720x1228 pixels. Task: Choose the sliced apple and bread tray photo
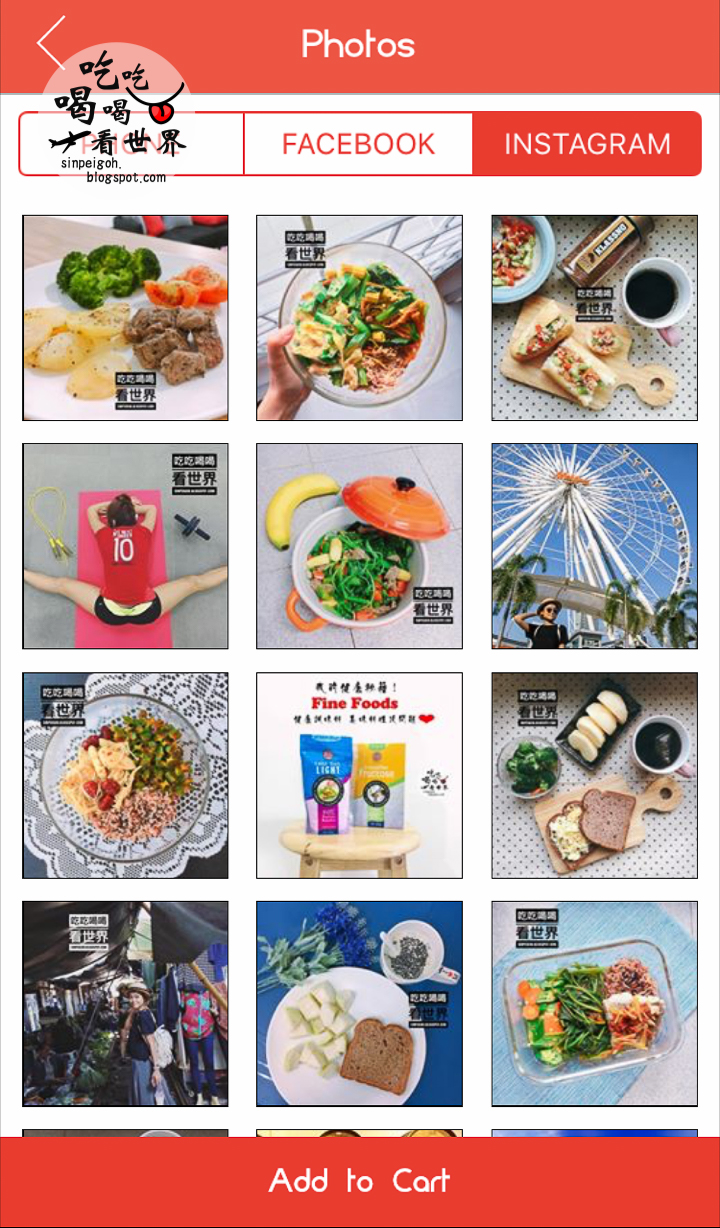(594, 775)
